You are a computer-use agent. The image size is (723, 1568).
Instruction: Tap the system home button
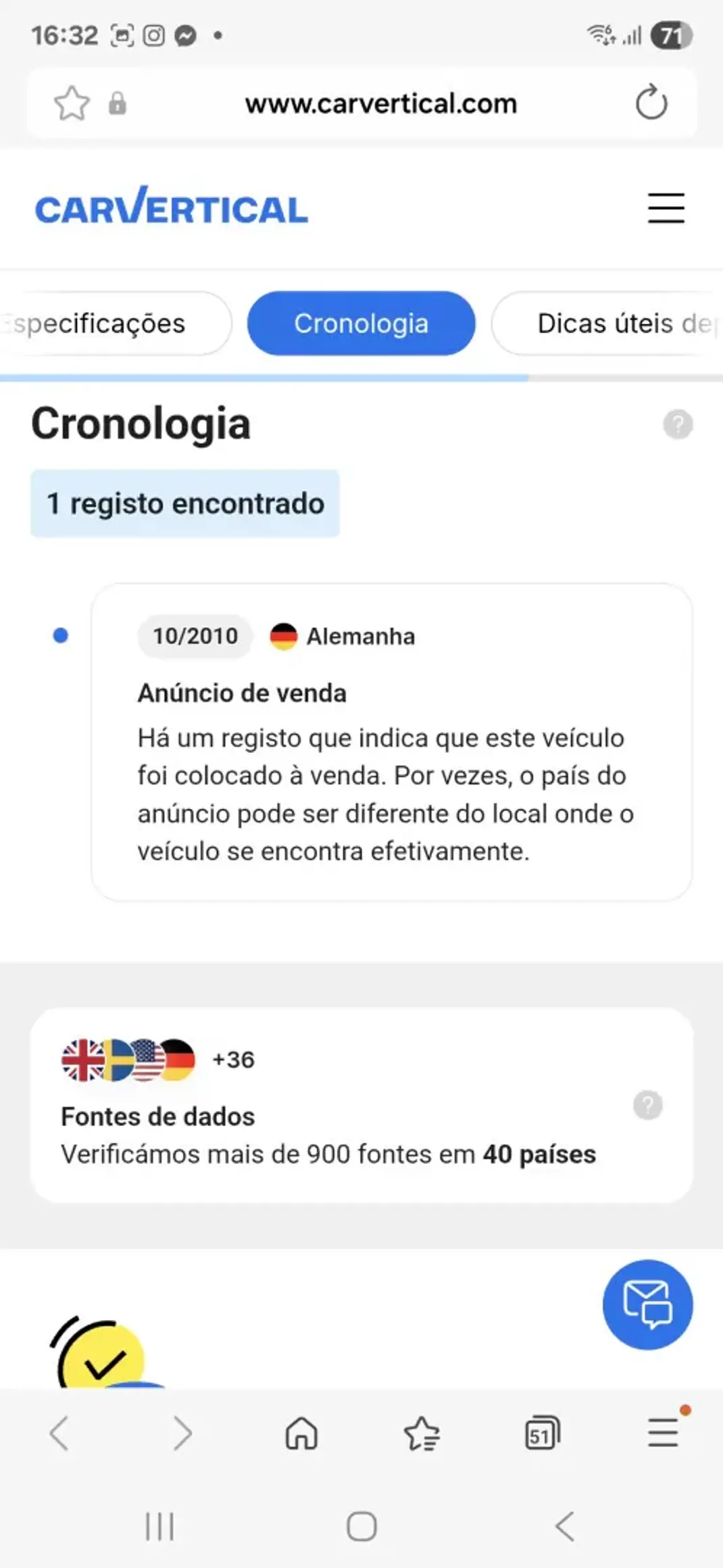point(361,1526)
